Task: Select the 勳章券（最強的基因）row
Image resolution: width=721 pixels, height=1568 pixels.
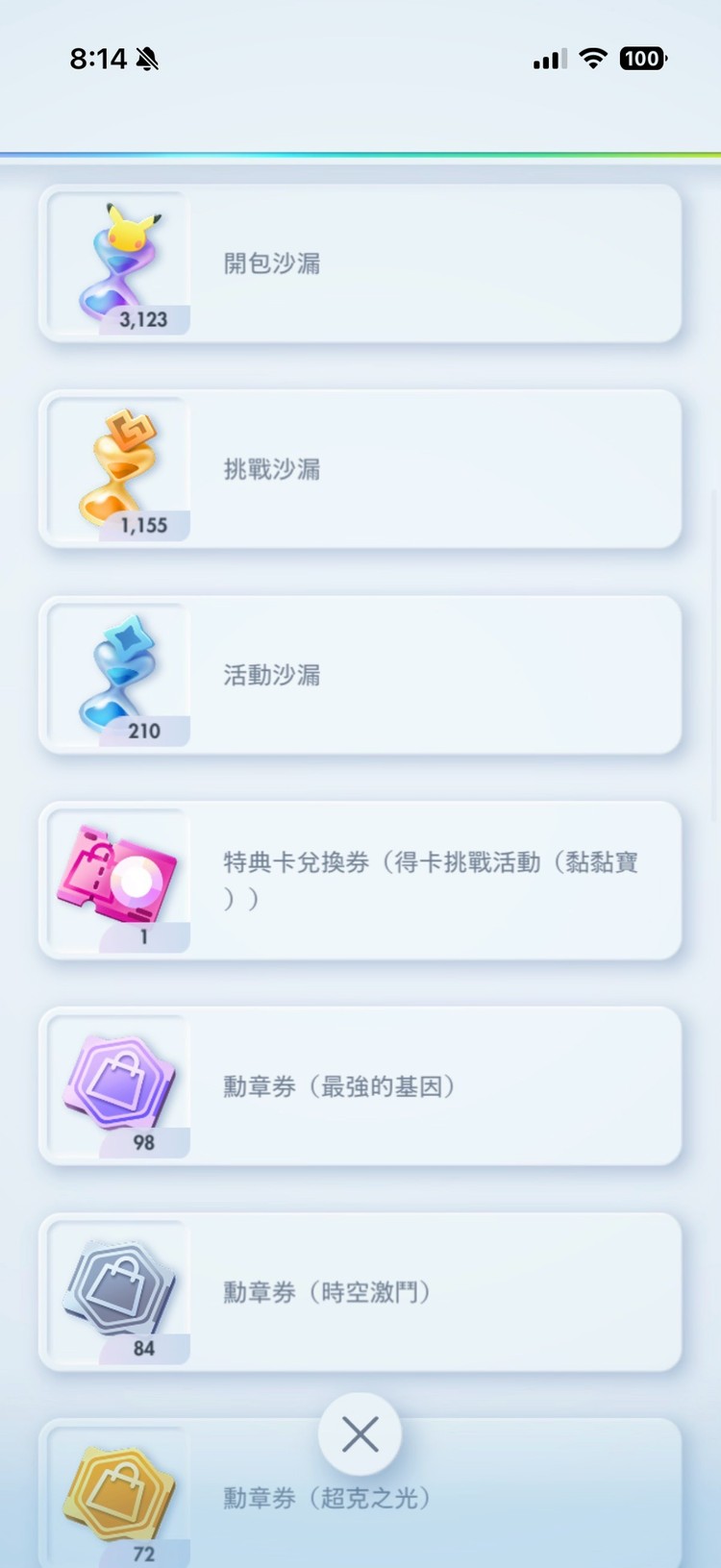Action: 360,1085
